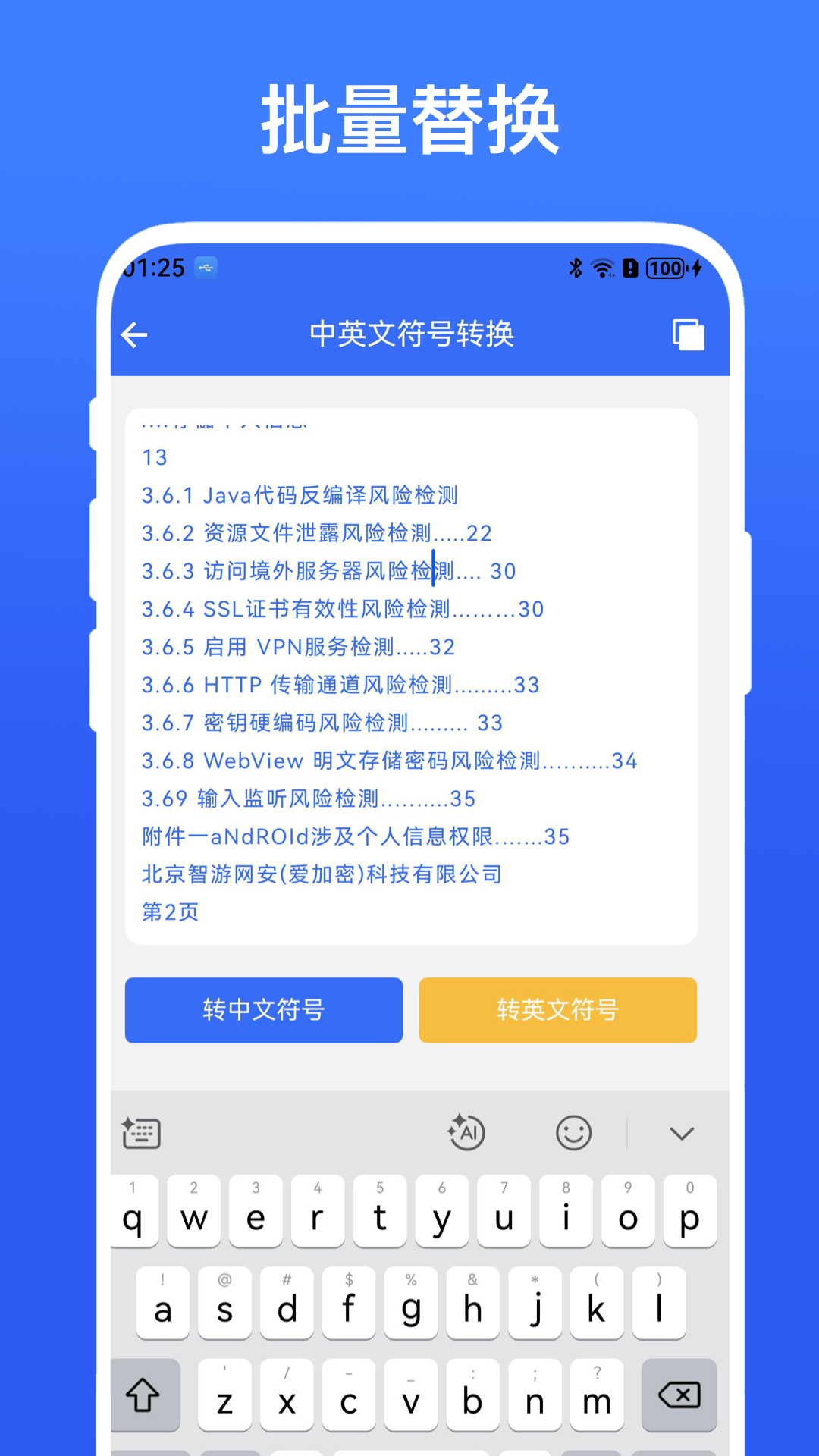Place cursor on line 第2页 in the text
Image resolution: width=819 pixels, height=1456 pixels.
(x=168, y=912)
